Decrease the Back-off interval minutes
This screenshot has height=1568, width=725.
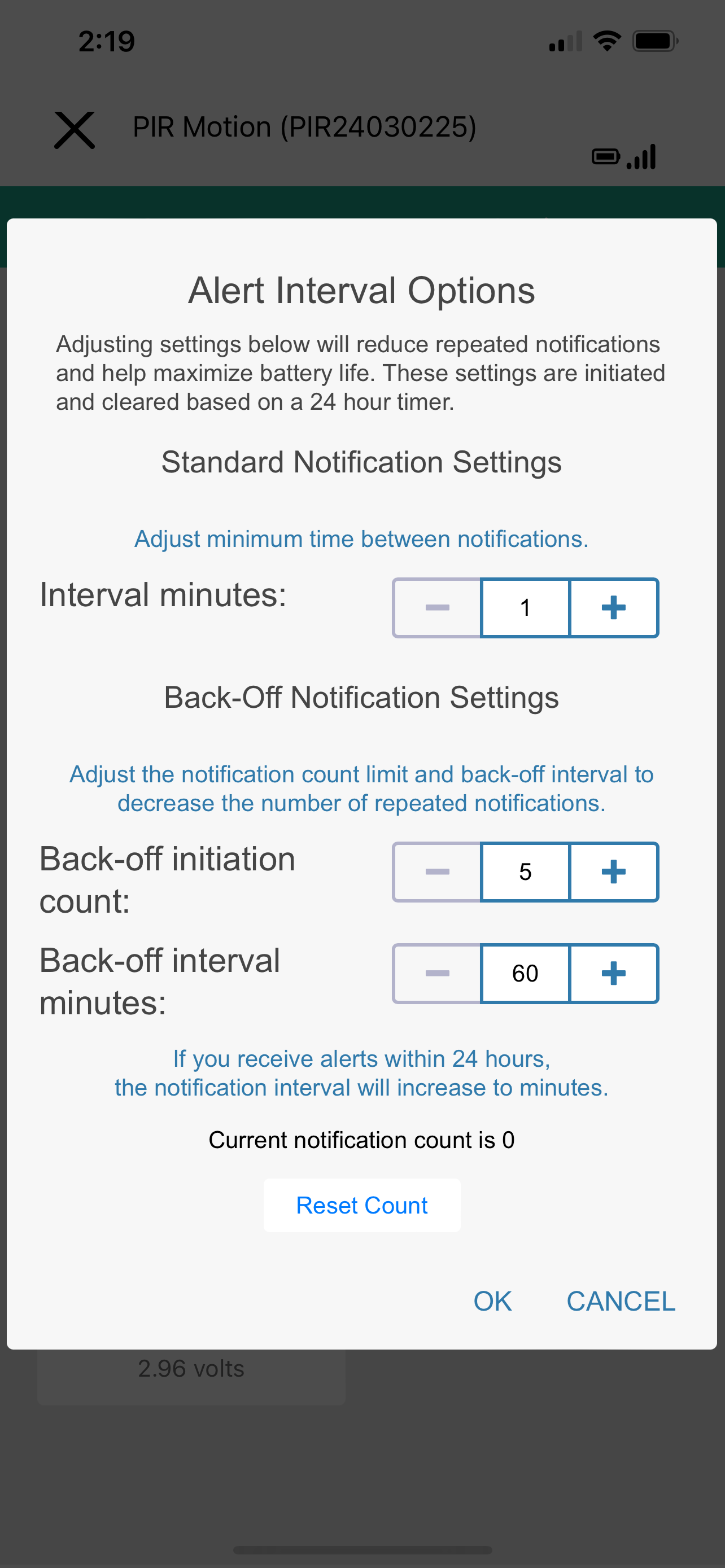(x=437, y=973)
